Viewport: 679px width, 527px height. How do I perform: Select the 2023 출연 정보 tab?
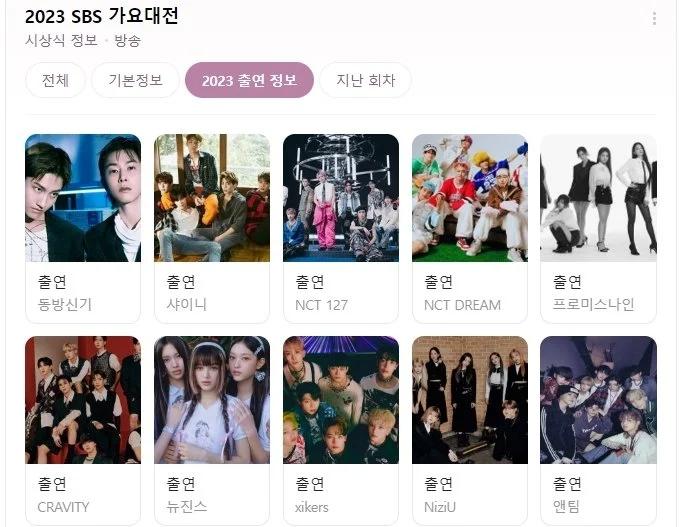(249, 81)
